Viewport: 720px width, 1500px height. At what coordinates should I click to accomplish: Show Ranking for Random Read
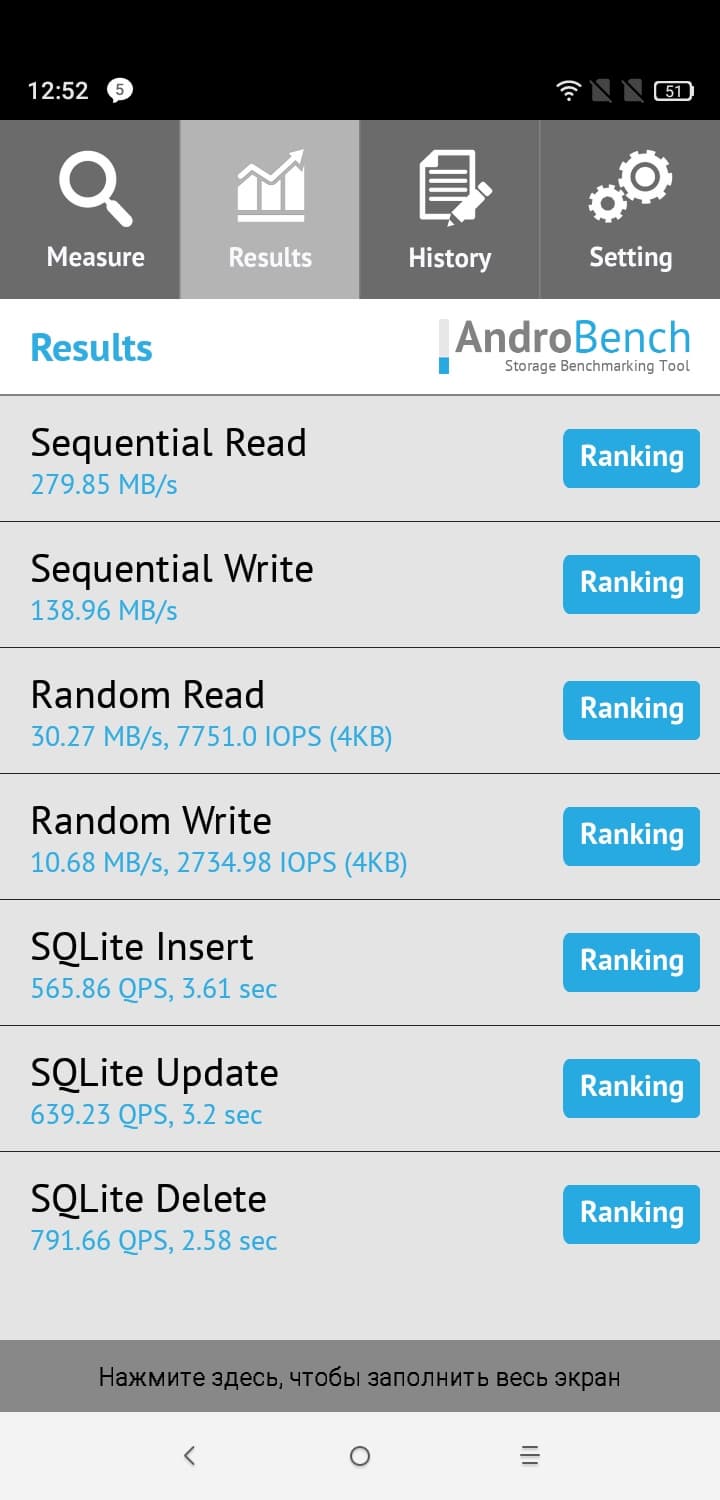coord(631,710)
